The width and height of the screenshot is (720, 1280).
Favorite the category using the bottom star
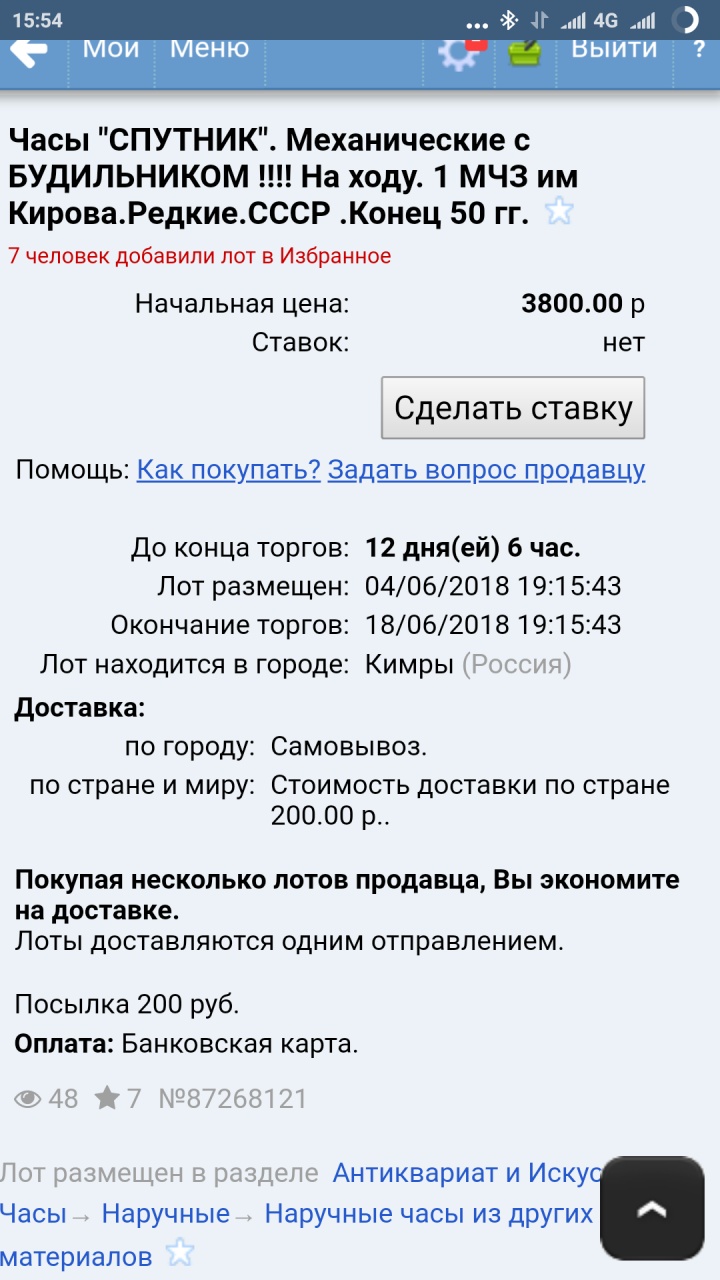pos(179,1253)
